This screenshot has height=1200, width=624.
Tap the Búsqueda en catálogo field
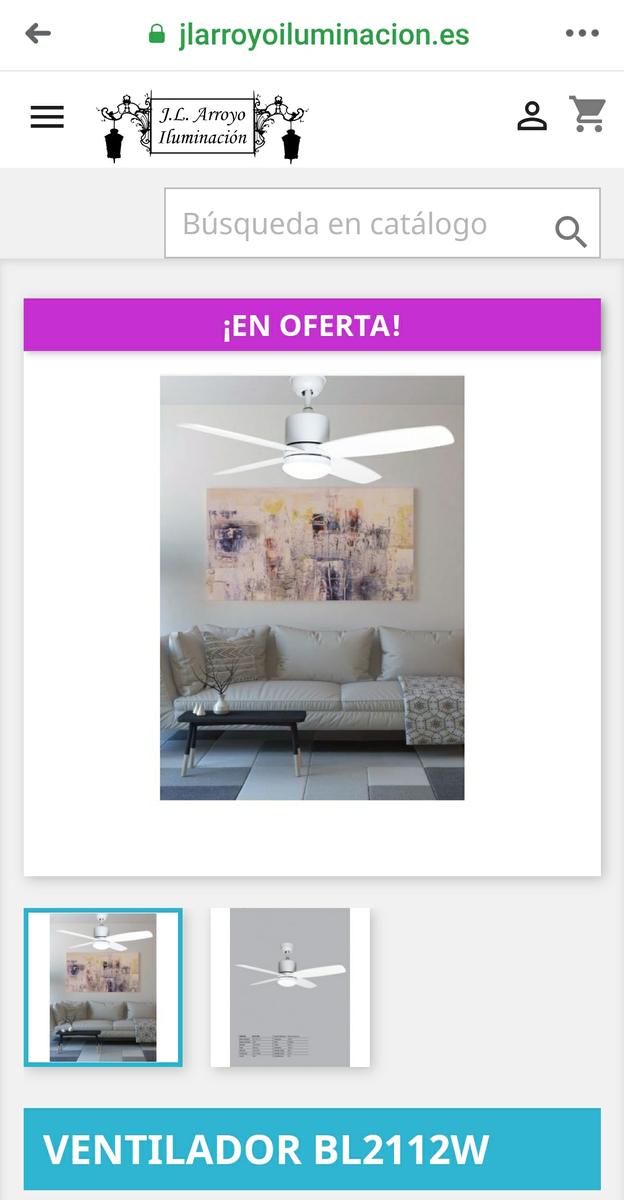[x=360, y=223]
